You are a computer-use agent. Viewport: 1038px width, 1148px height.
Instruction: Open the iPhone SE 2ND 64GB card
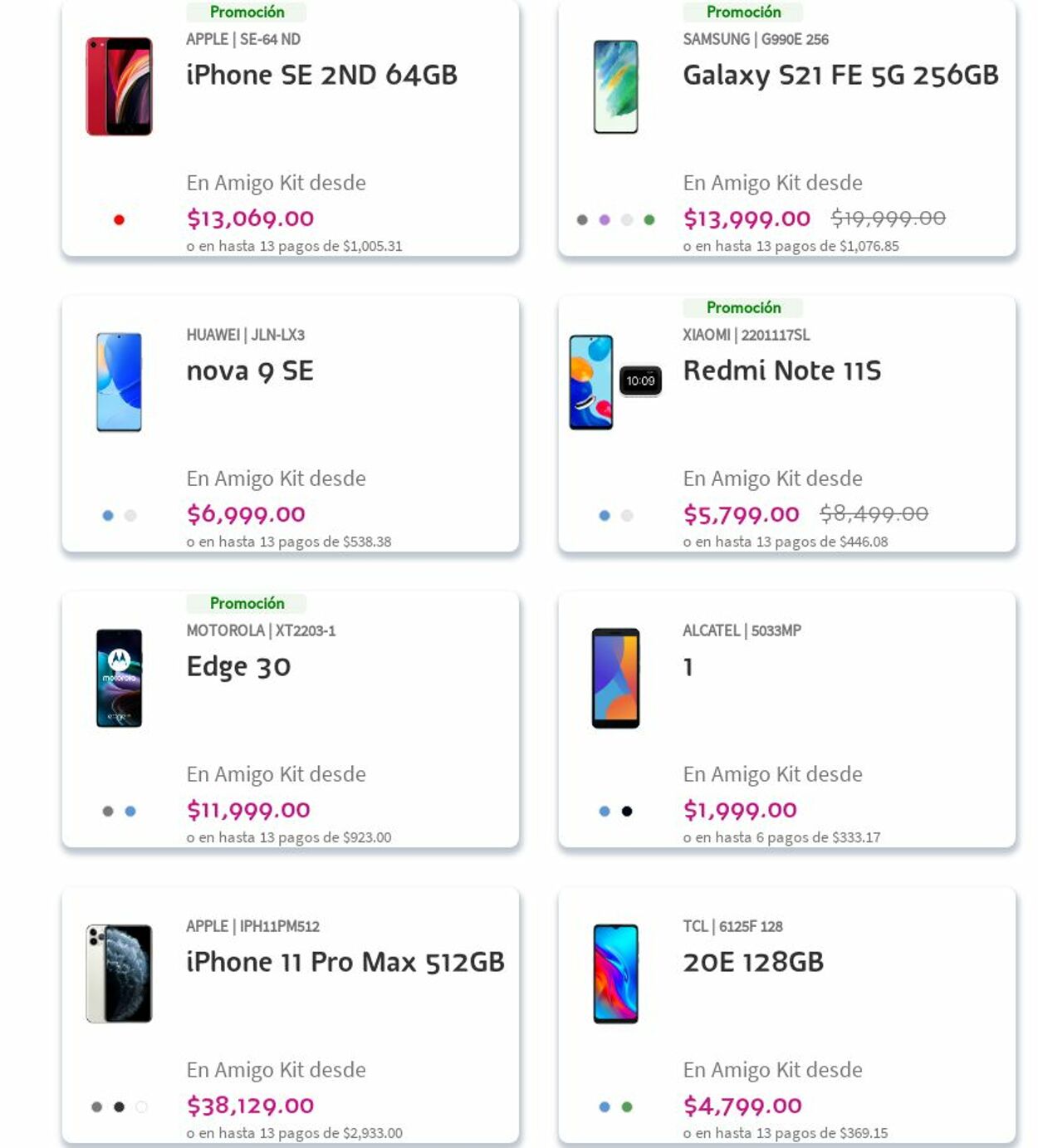coord(321,75)
